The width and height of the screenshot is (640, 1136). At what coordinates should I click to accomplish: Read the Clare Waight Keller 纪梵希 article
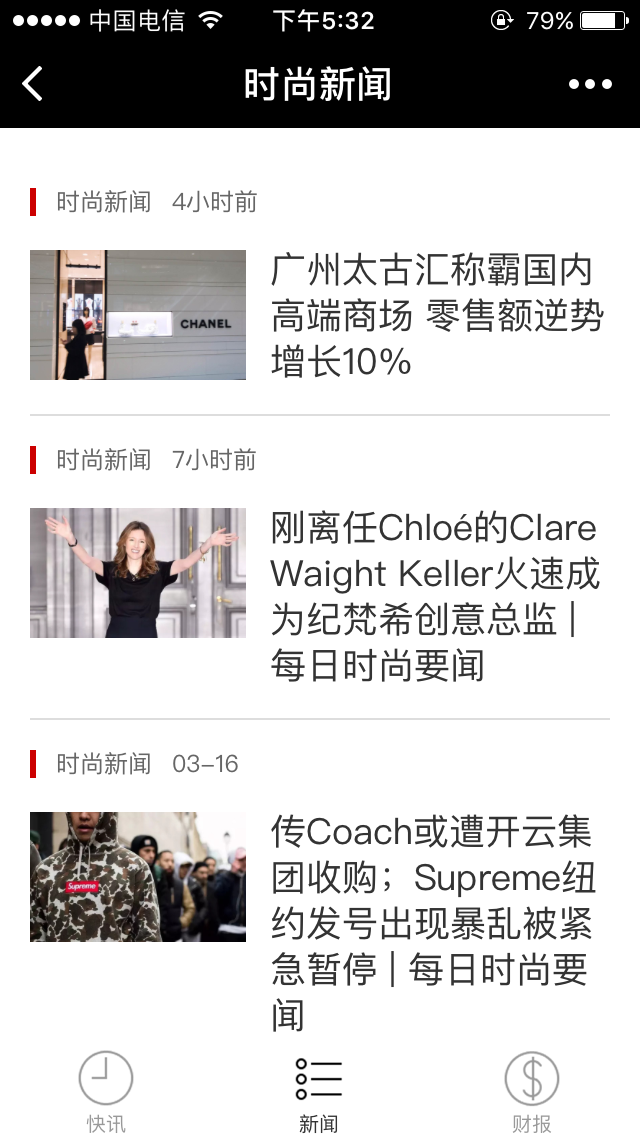[x=436, y=596]
